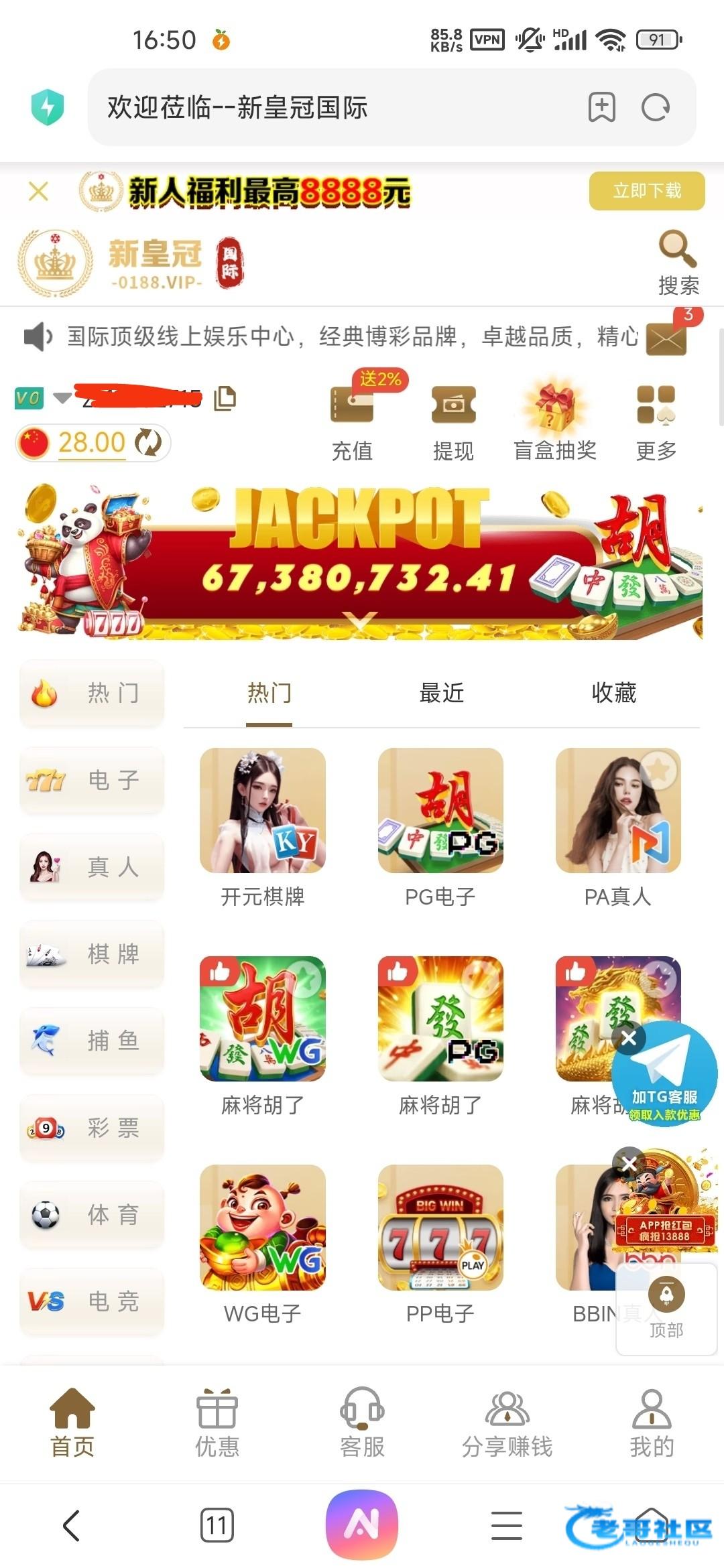
Task: Select the 棋牌 game category
Action: point(93,954)
